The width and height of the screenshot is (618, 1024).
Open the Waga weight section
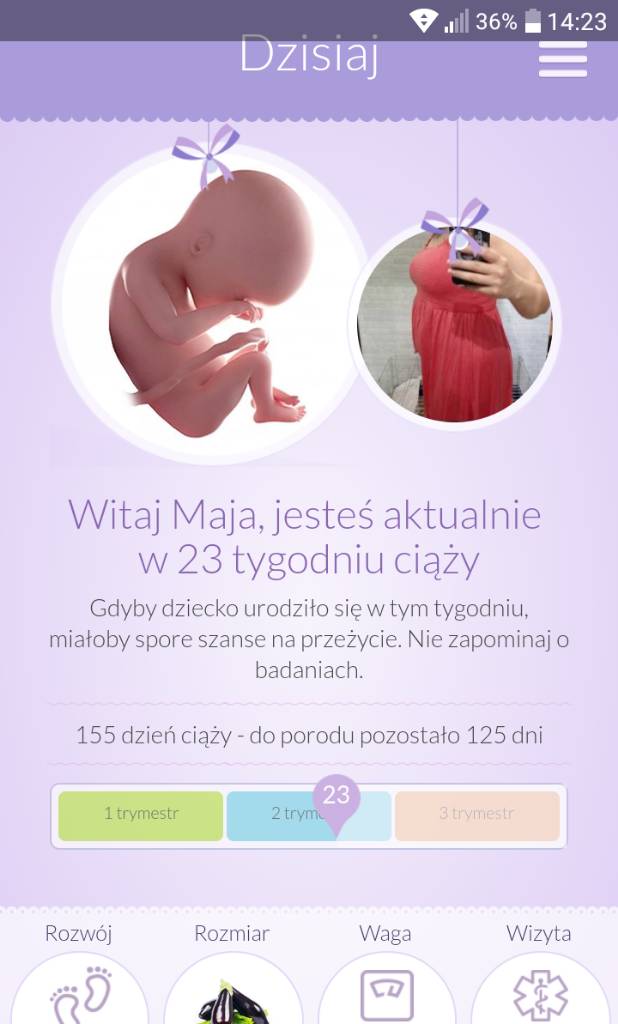pyautogui.click(x=385, y=990)
